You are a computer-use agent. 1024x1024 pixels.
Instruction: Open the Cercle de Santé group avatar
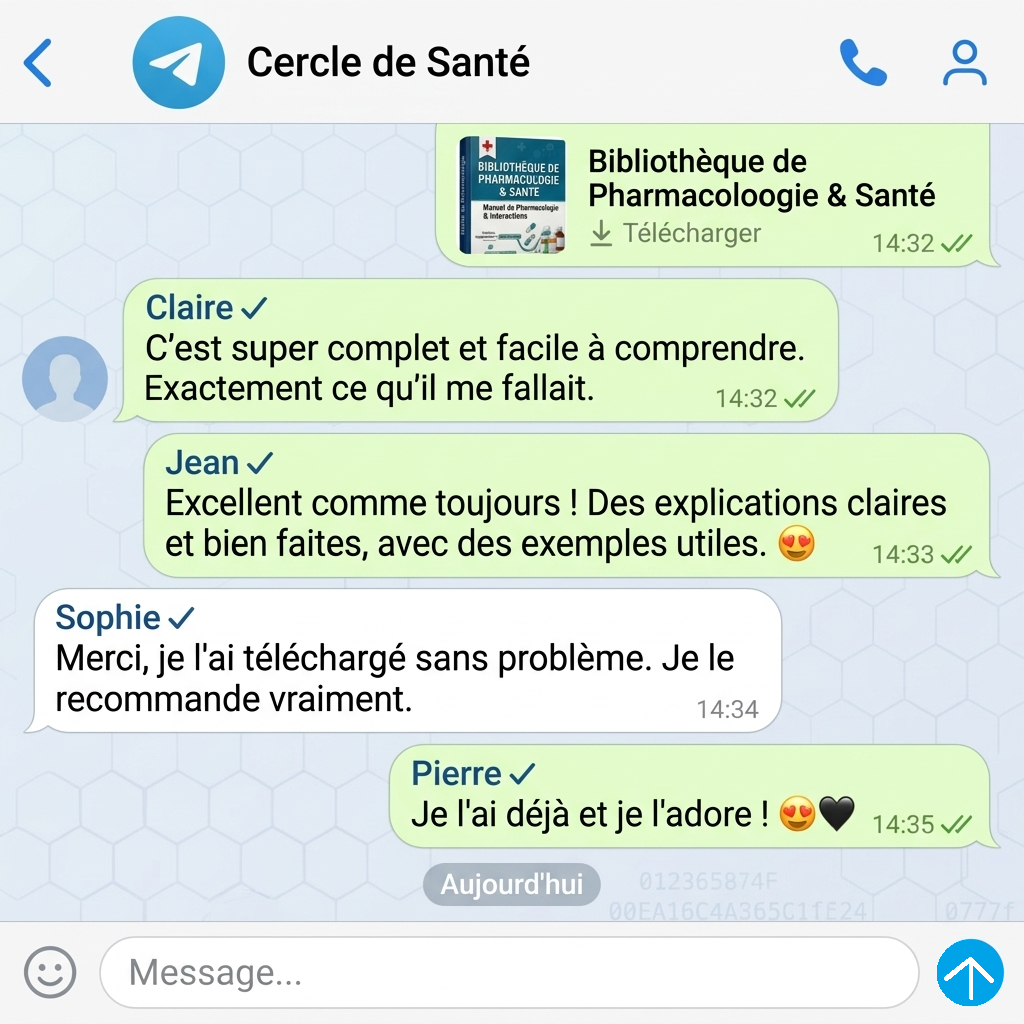click(178, 63)
